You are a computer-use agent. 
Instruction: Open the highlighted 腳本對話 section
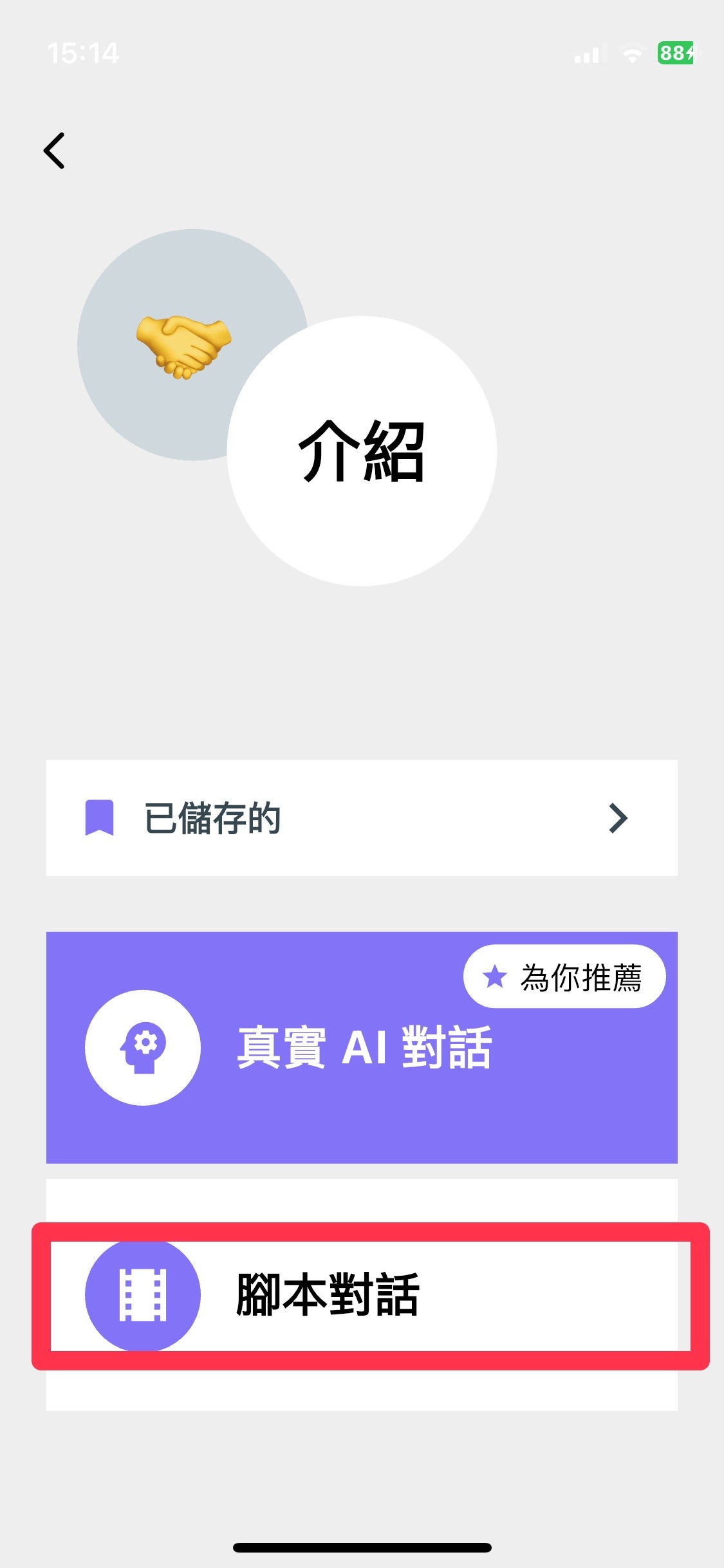point(362,1296)
